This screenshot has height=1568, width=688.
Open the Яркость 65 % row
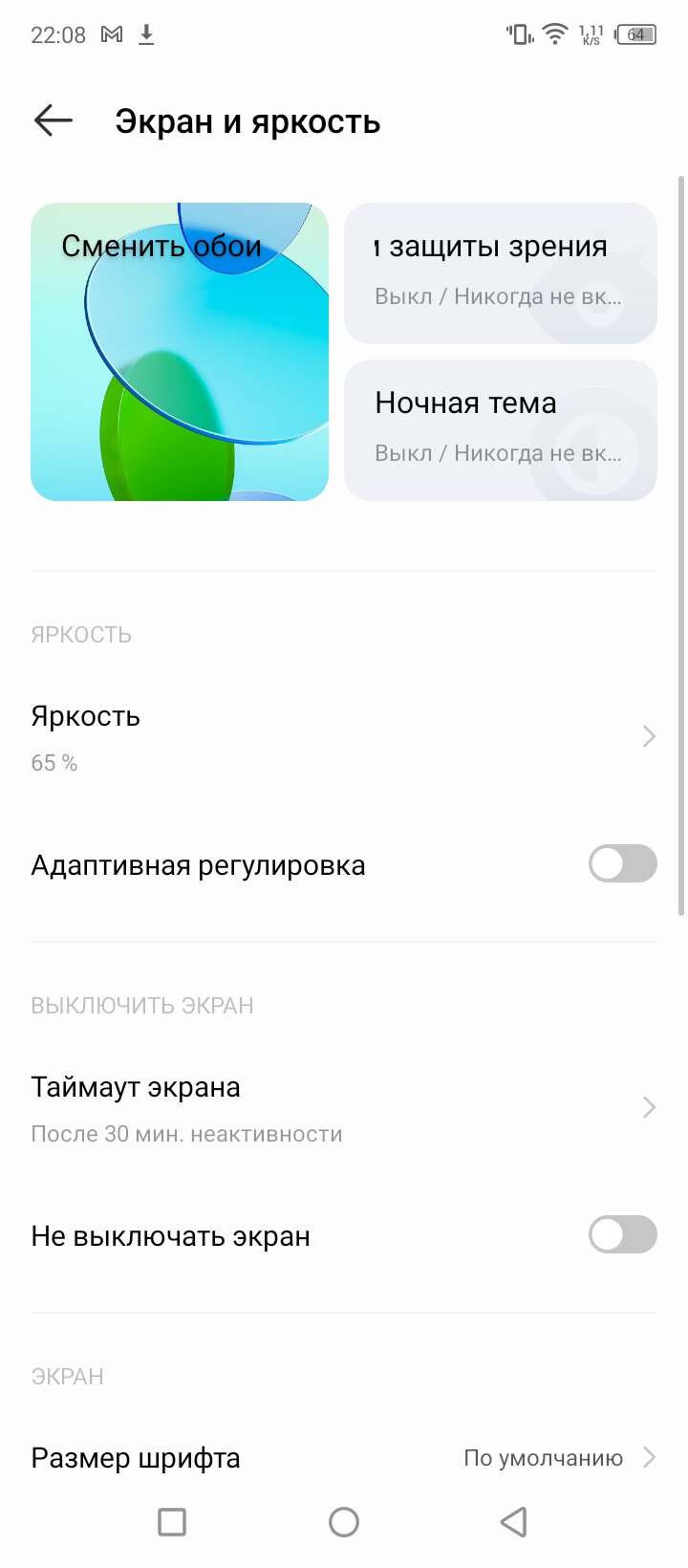pyautogui.click(x=344, y=737)
